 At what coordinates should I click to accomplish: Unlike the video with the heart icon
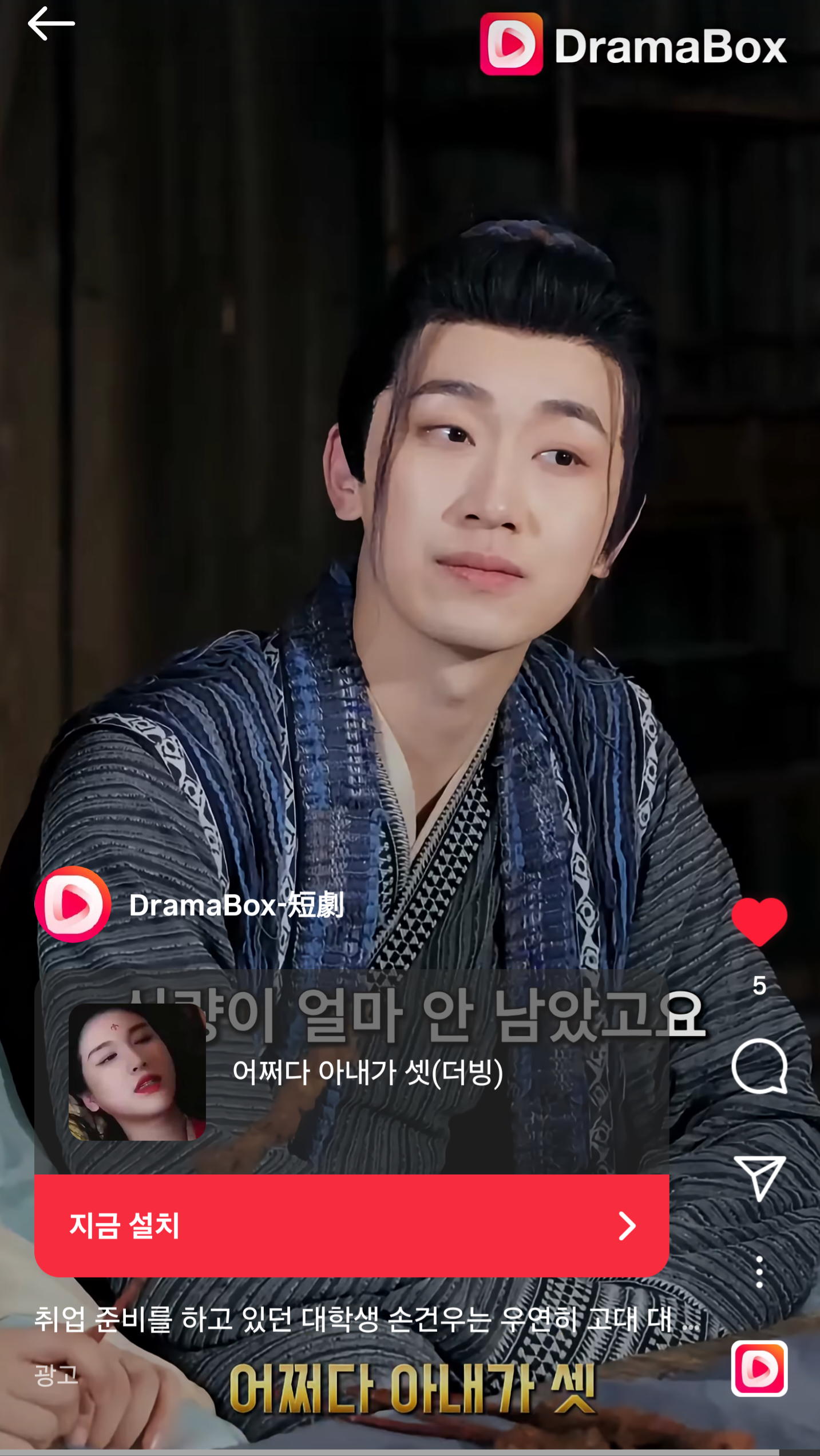coord(759,922)
